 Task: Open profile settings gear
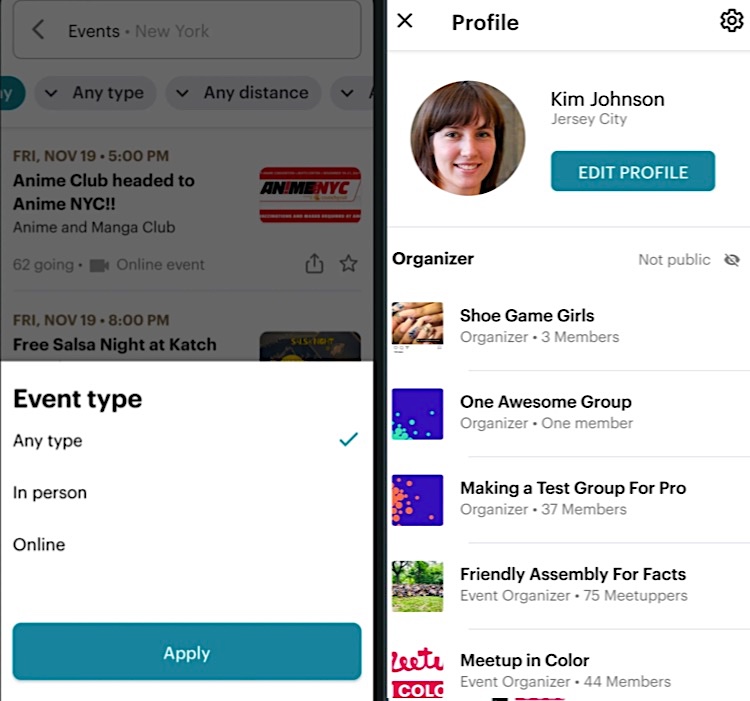click(731, 21)
